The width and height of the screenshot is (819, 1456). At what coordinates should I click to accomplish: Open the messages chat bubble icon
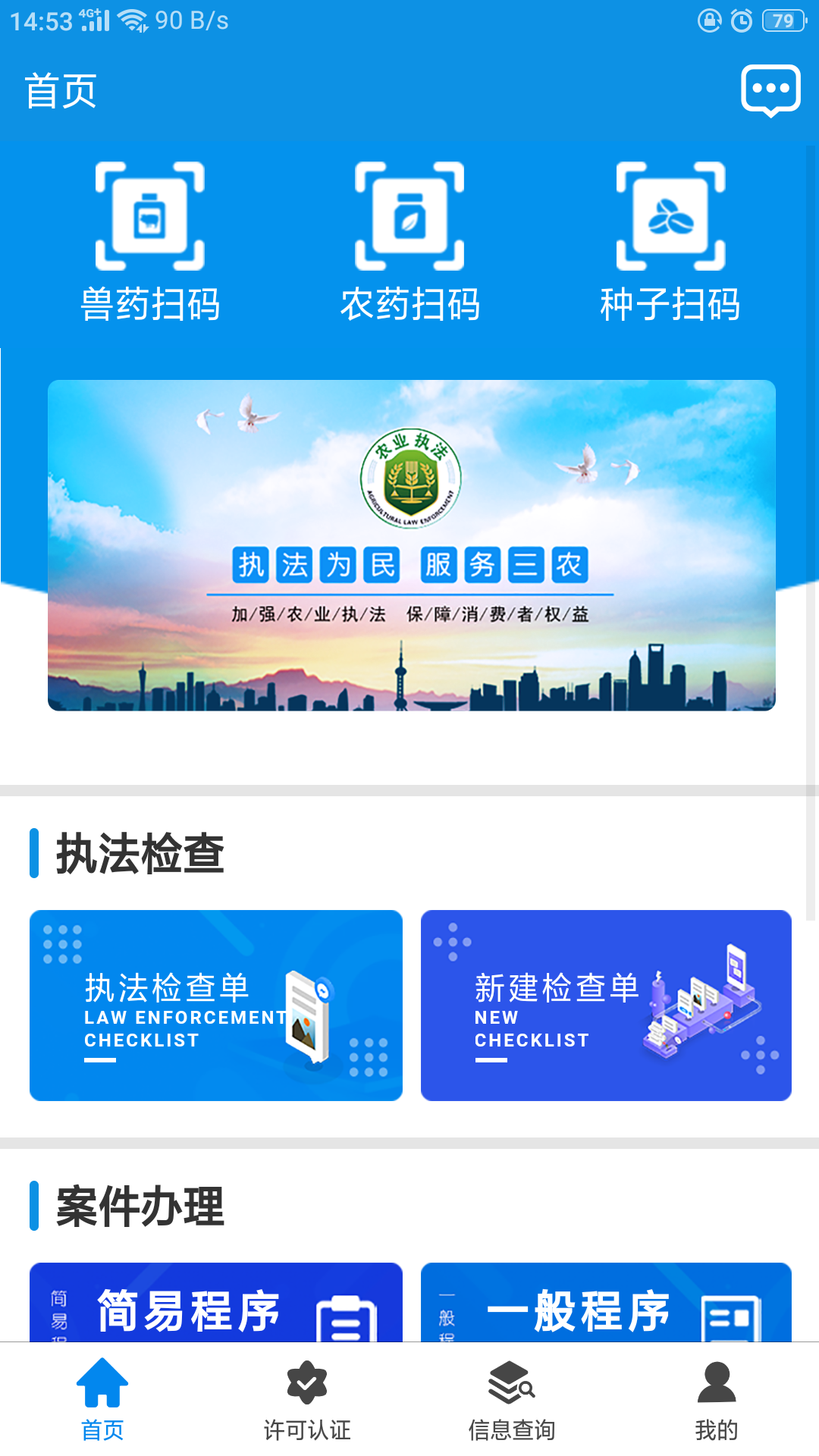[770, 90]
